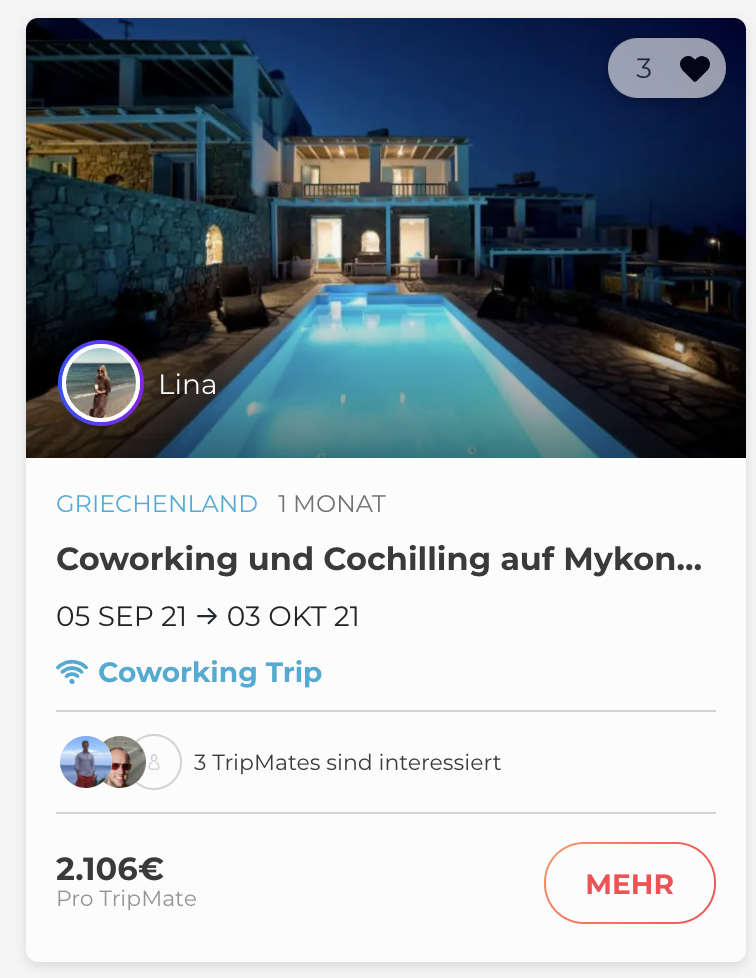Open Lina's host profile picture
This screenshot has width=756, height=978.
[x=101, y=383]
